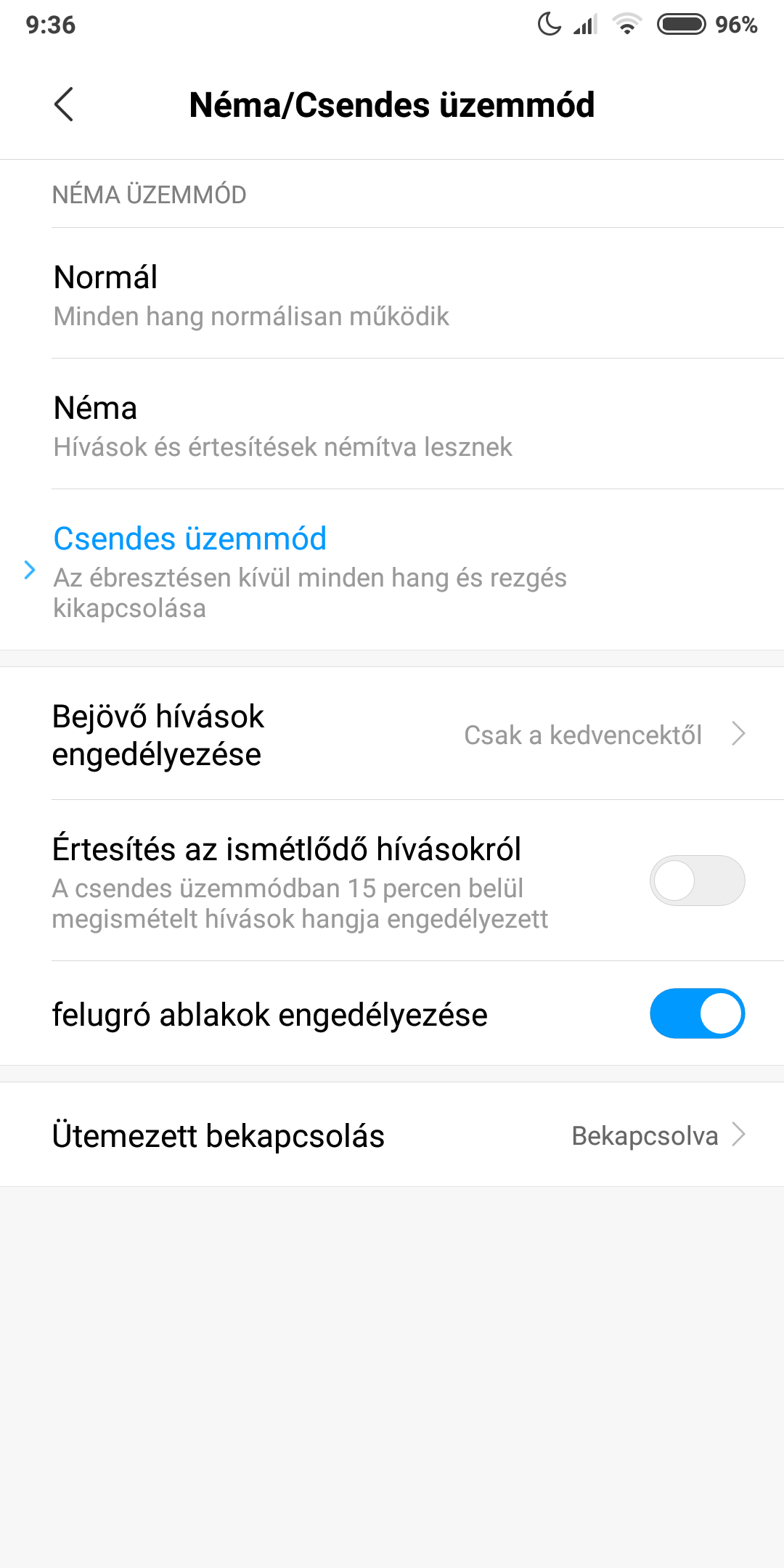784x1568 pixels.
Task: Enable Értesítés az ismétlődő hívásokról switch
Action: pos(697,881)
